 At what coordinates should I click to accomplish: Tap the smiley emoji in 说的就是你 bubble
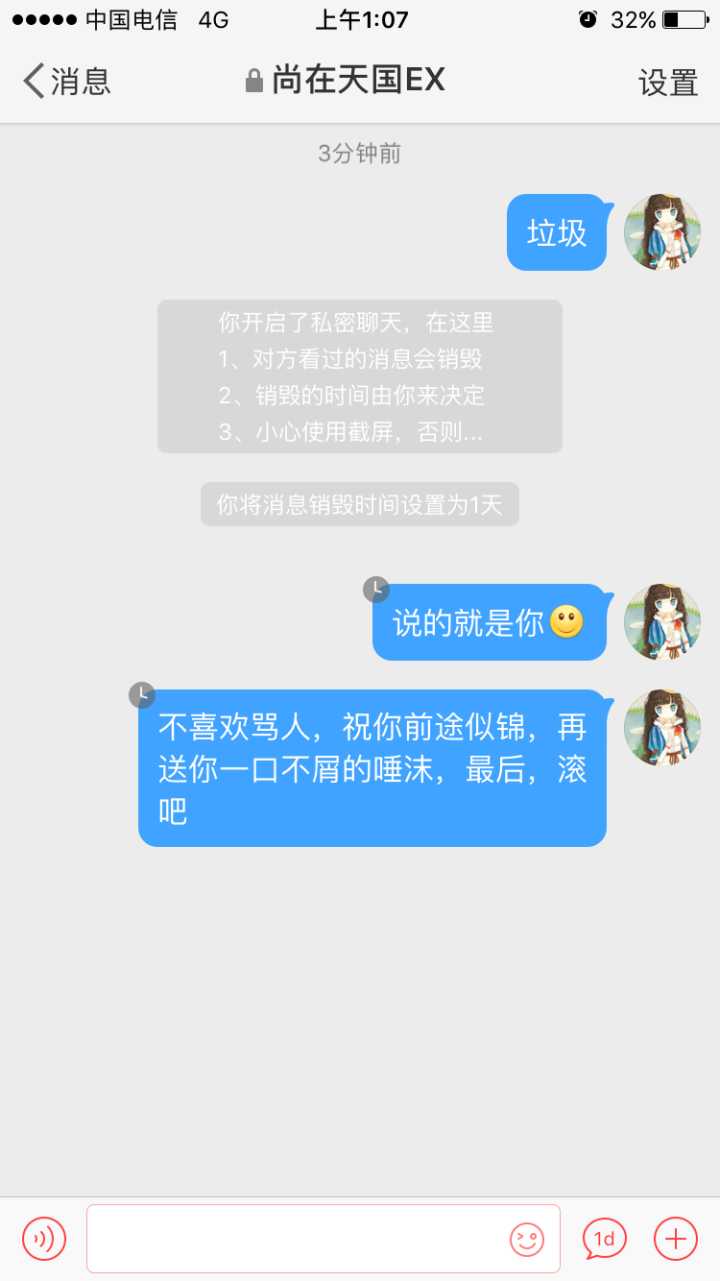point(566,623)
